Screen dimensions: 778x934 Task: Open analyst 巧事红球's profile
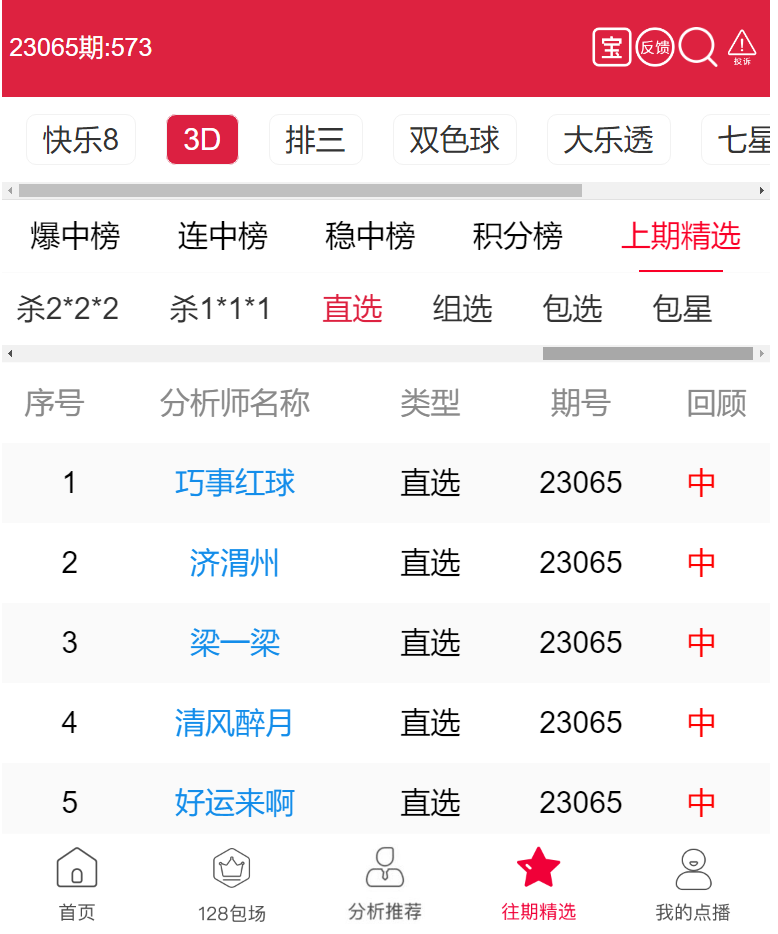[235, 483]
